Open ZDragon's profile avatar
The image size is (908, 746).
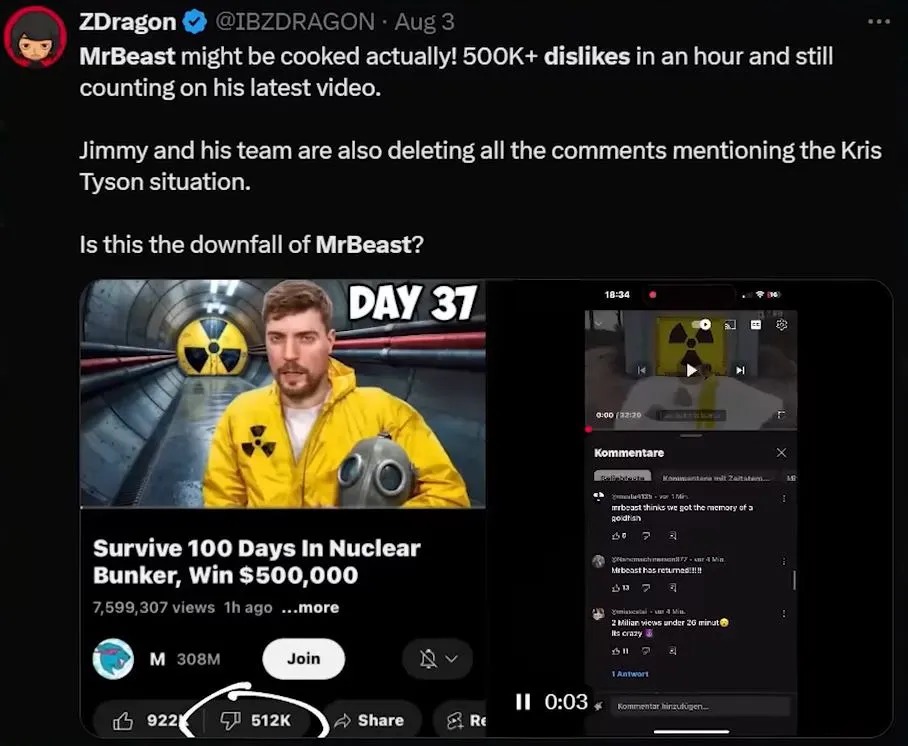tap(36, 38)
